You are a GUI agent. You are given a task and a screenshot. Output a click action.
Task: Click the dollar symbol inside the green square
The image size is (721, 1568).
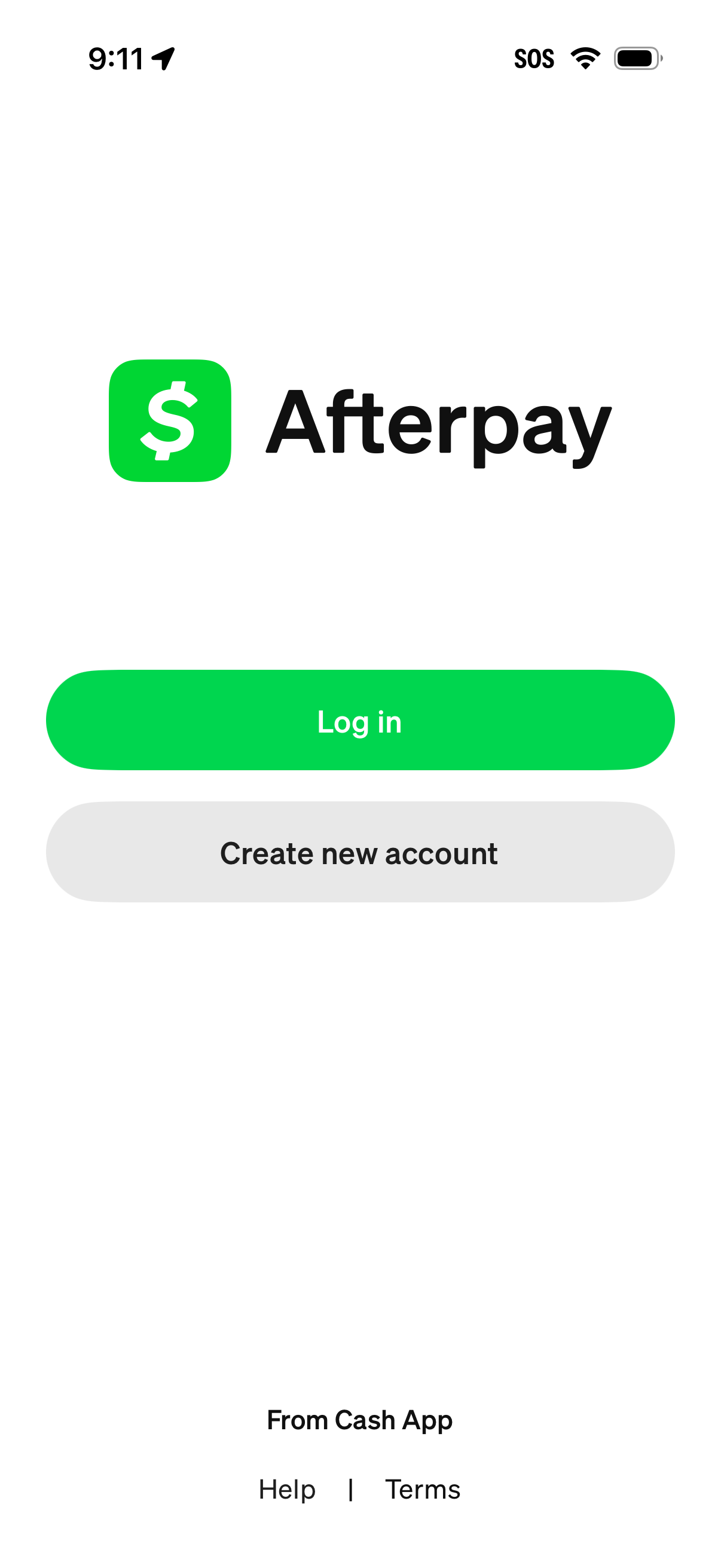pos(171,420)
